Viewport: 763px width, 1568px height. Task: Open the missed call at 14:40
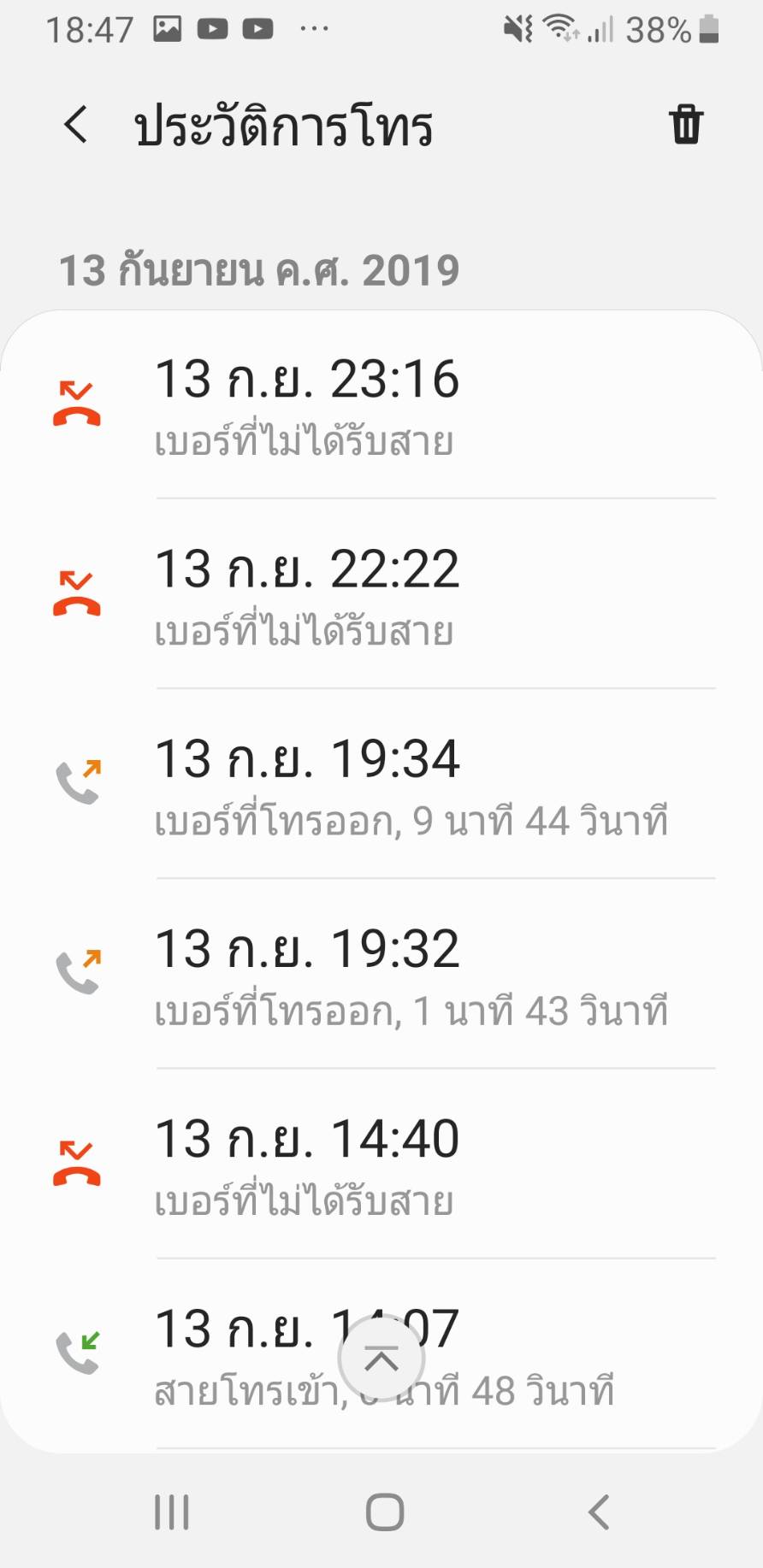(x=381, y=1164)
